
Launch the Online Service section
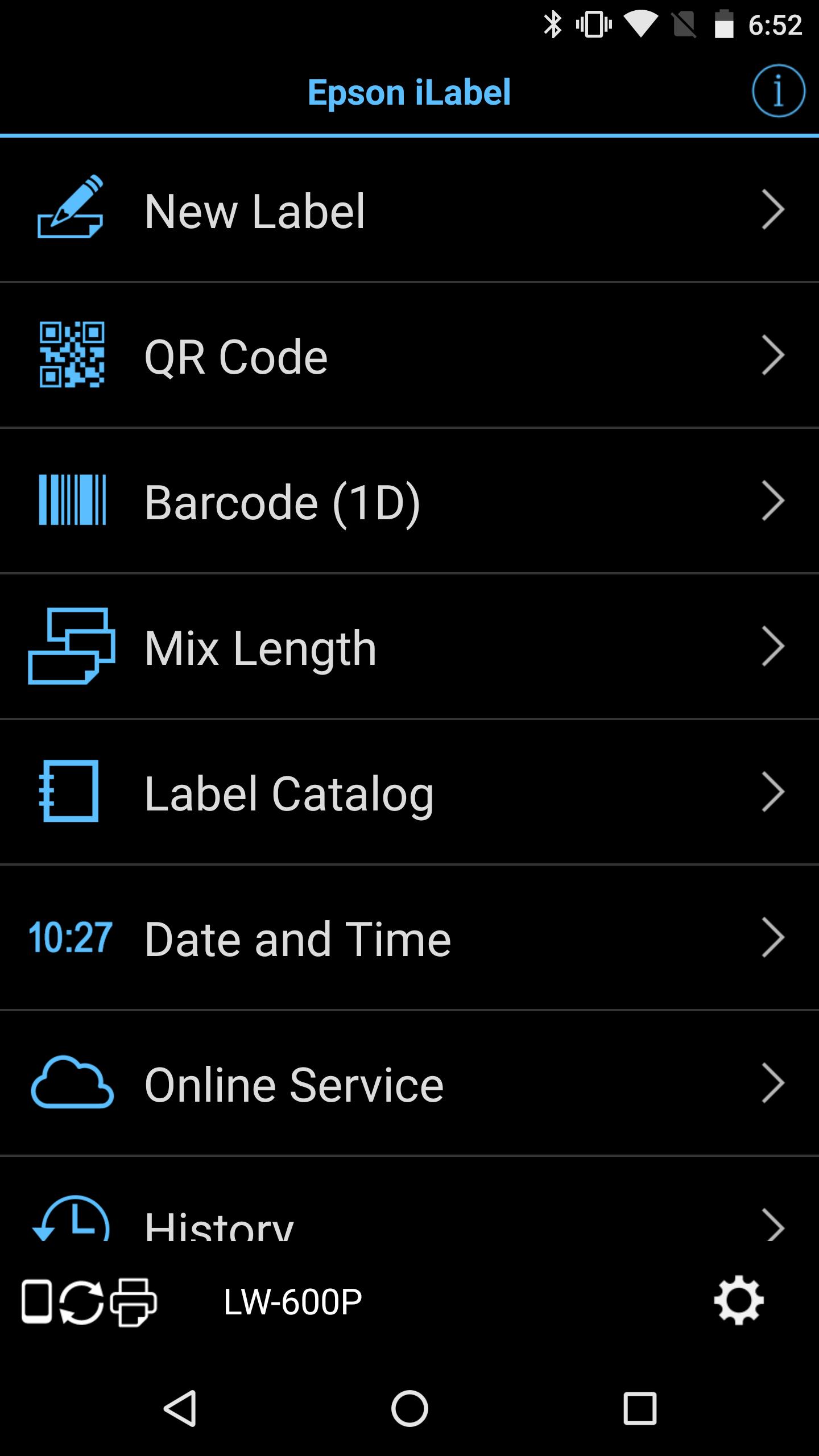[x=409, y=1084]
